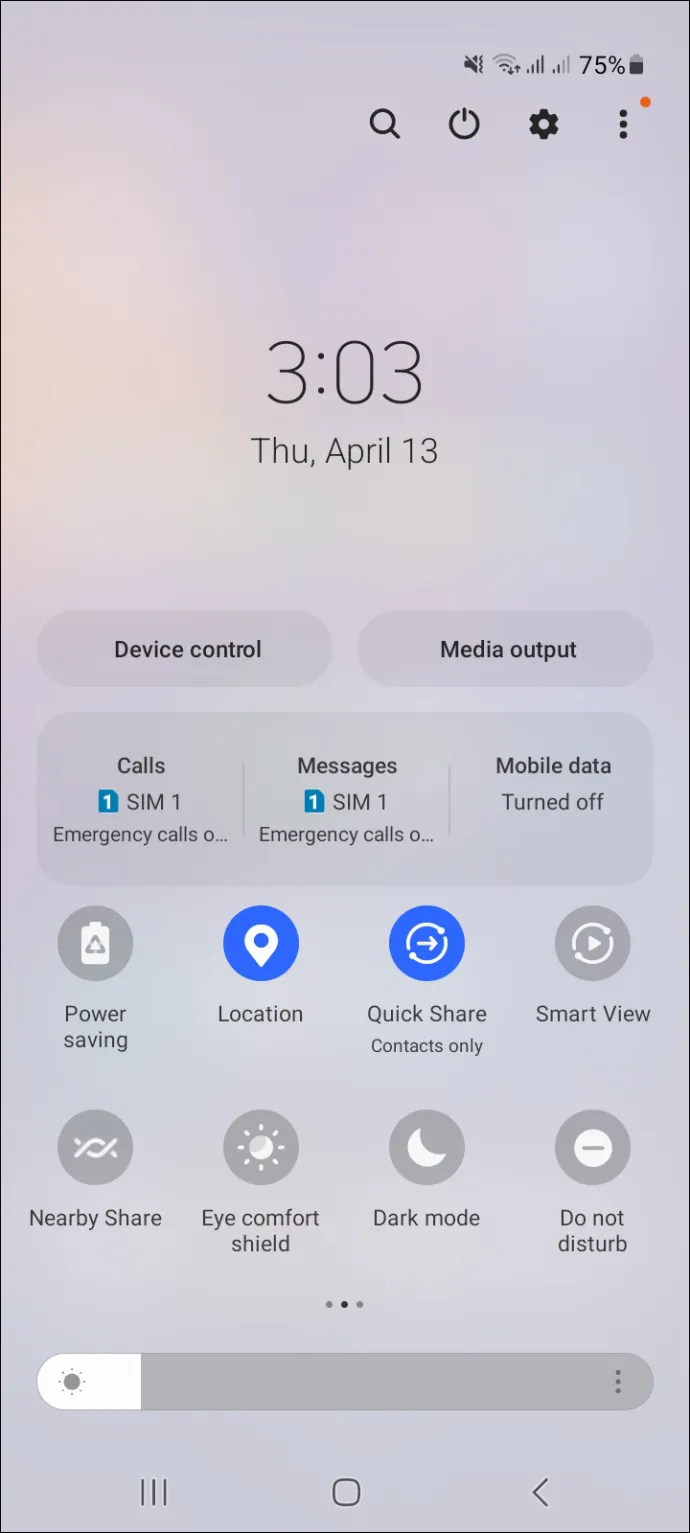Open Mobile data SIM setting

[553, 785]
